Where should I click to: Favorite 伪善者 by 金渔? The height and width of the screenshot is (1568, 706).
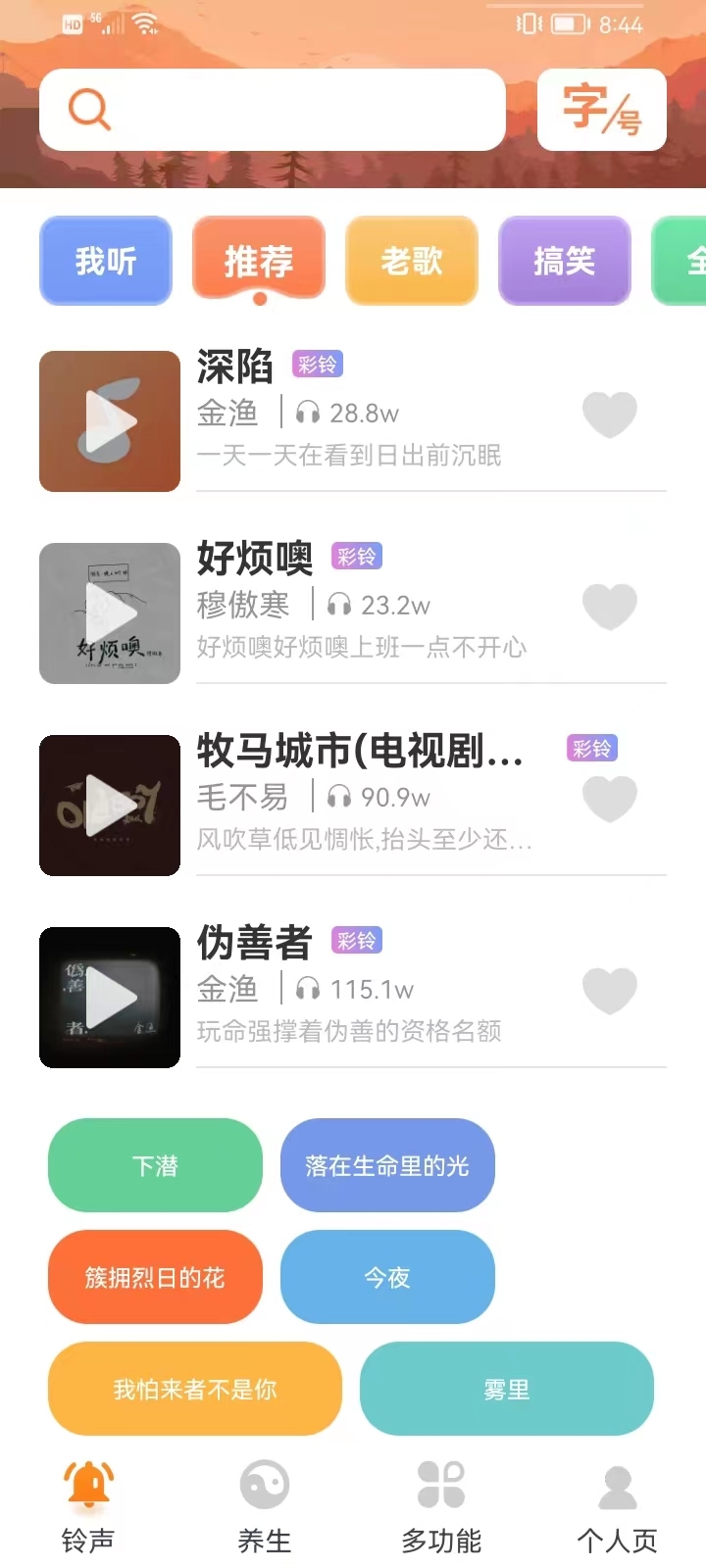[610, 990]
